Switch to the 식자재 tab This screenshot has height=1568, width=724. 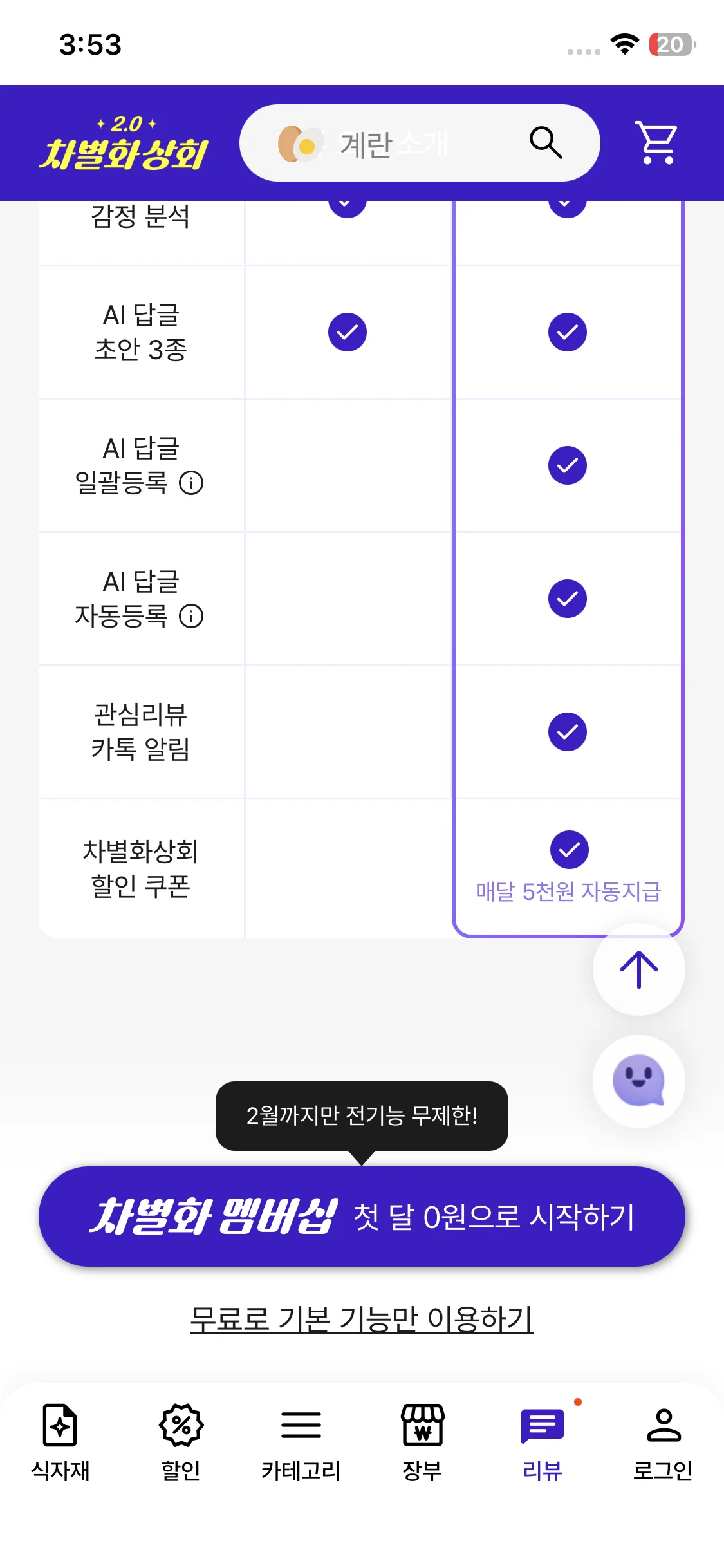pos(60,1442)
